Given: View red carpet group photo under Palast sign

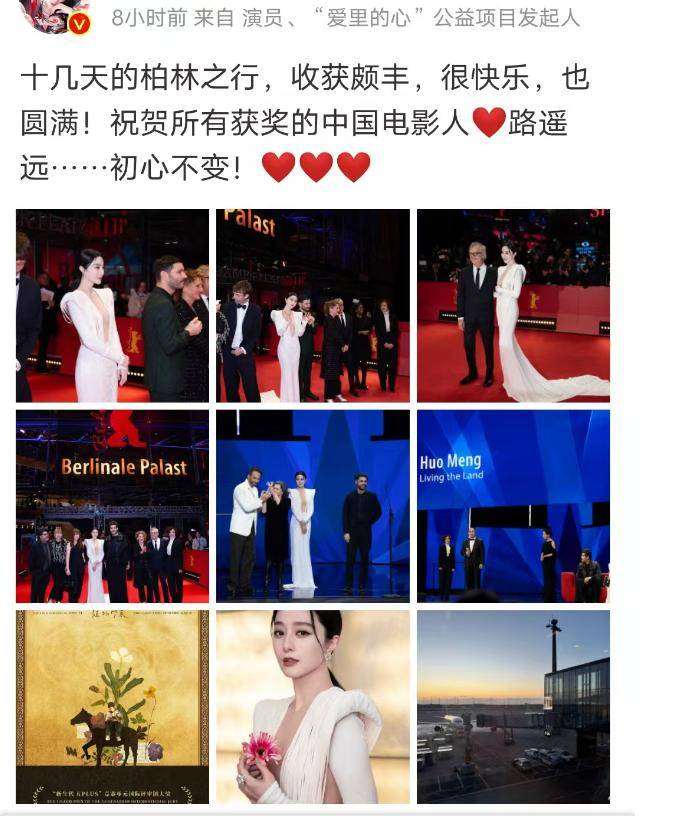Looking at the screenshot, I should 313,305.
